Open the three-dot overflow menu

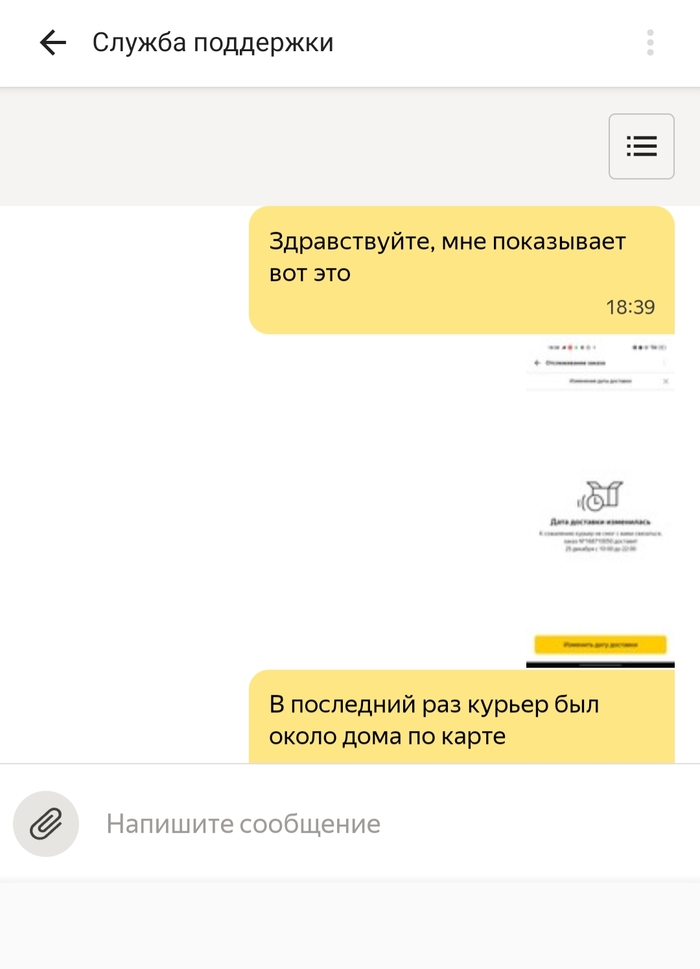point(650,43)
